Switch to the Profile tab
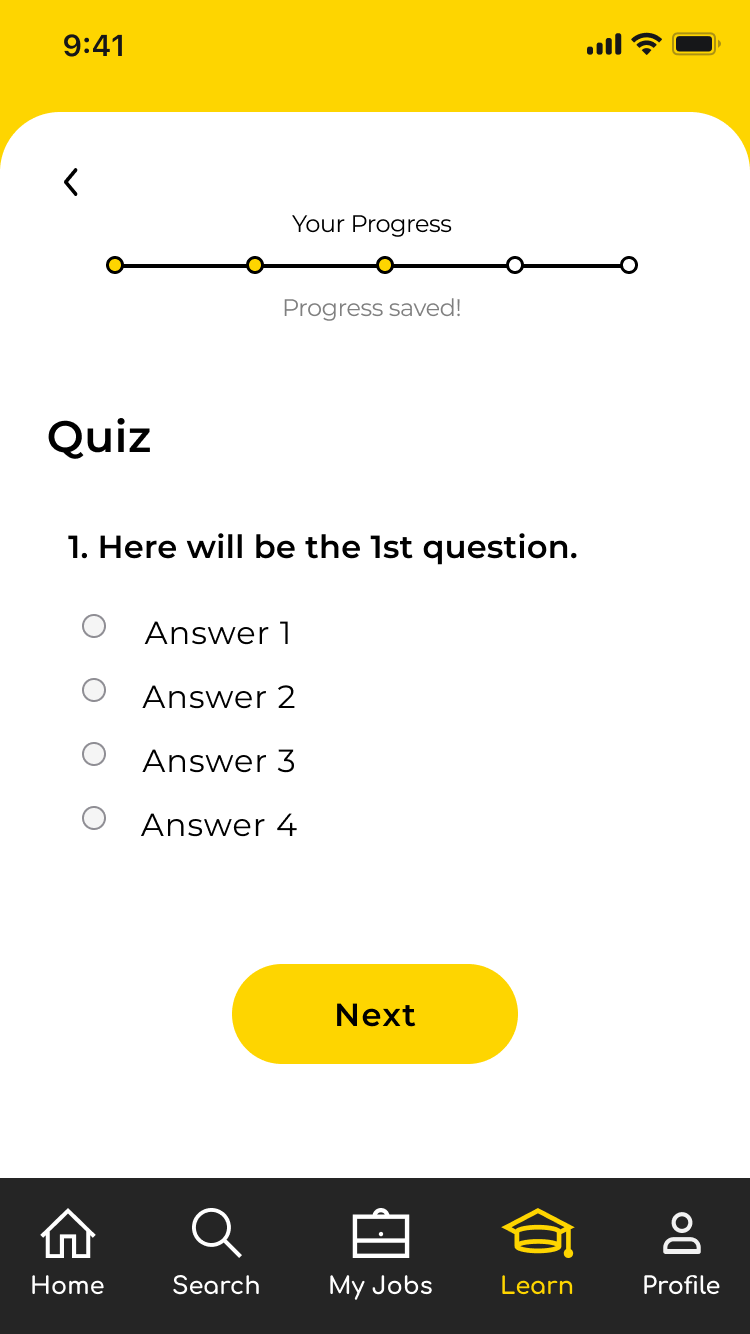The width and height of the screenshot is (750, 1334). click(x=681, y=1254)
